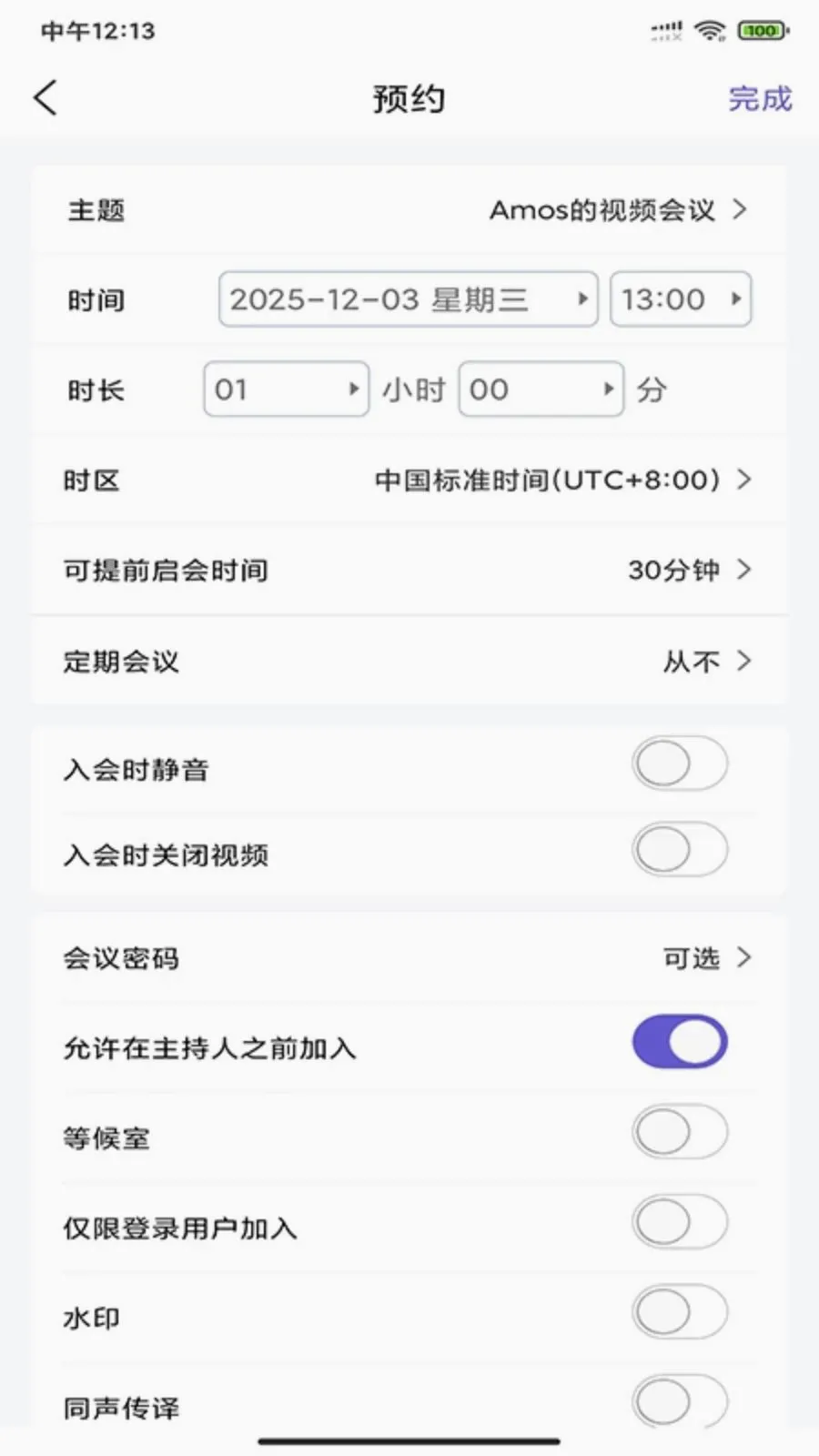This screenshot has width=819, height=1456.
Task: Open the date picker showing 2025-12-03
Action: pos(408,298)
